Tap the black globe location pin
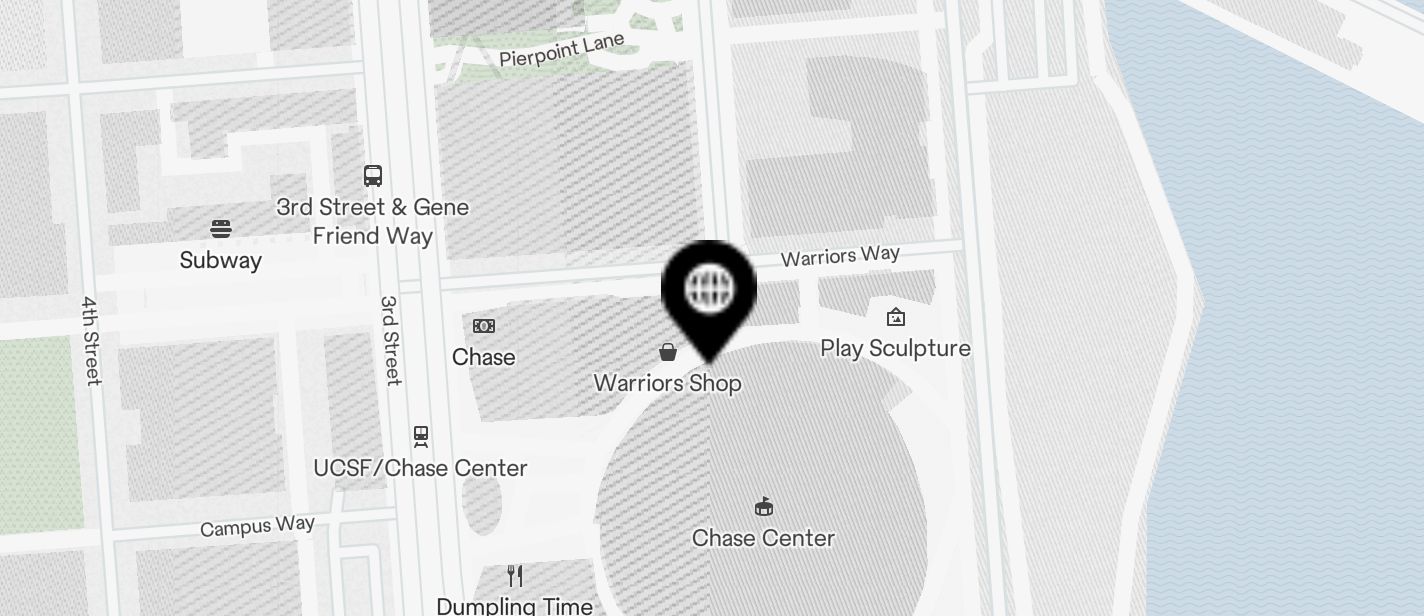Screen dimensions: 1424x616 coord(709,290)
